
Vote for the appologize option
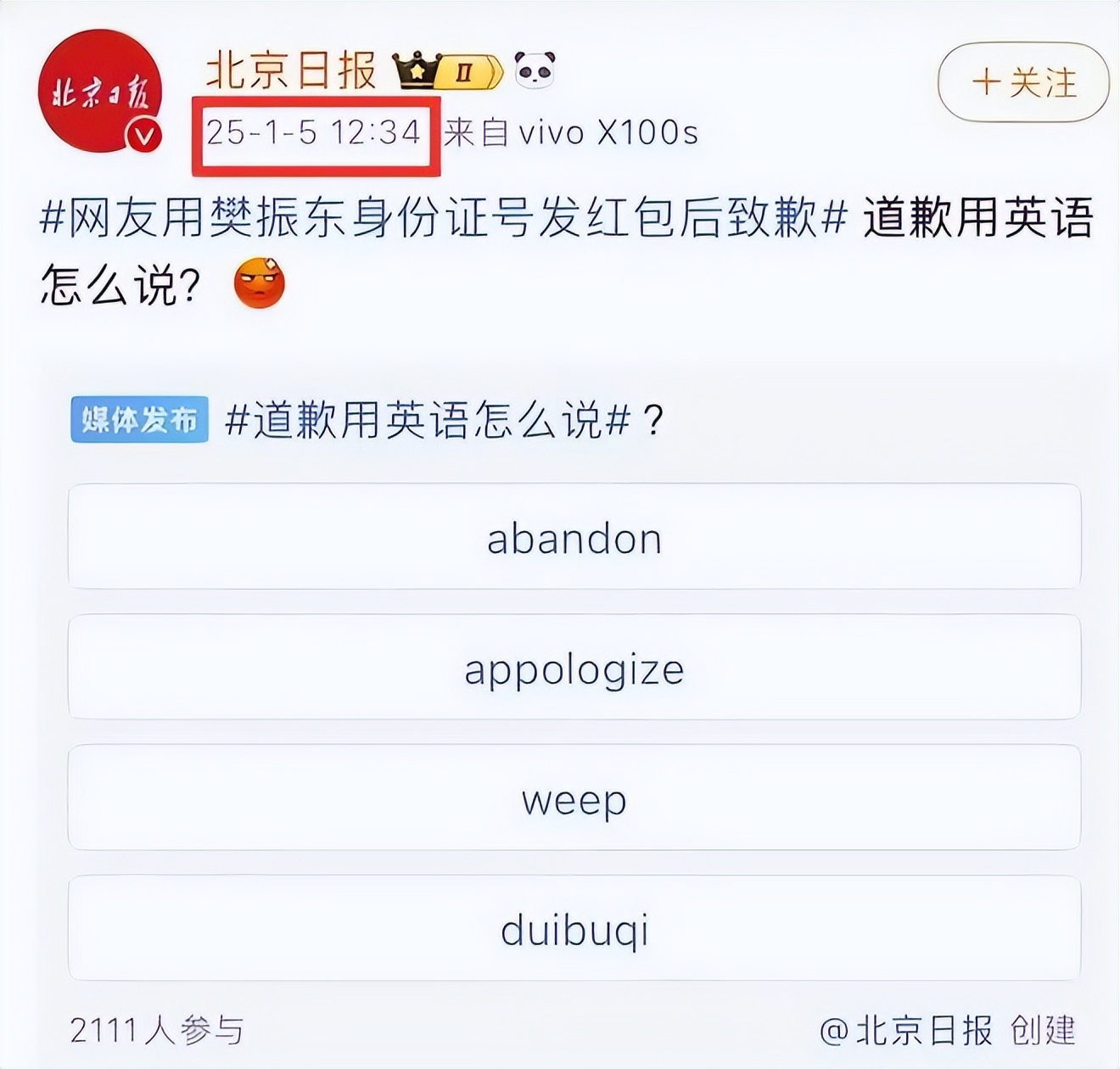coord(574,668)
